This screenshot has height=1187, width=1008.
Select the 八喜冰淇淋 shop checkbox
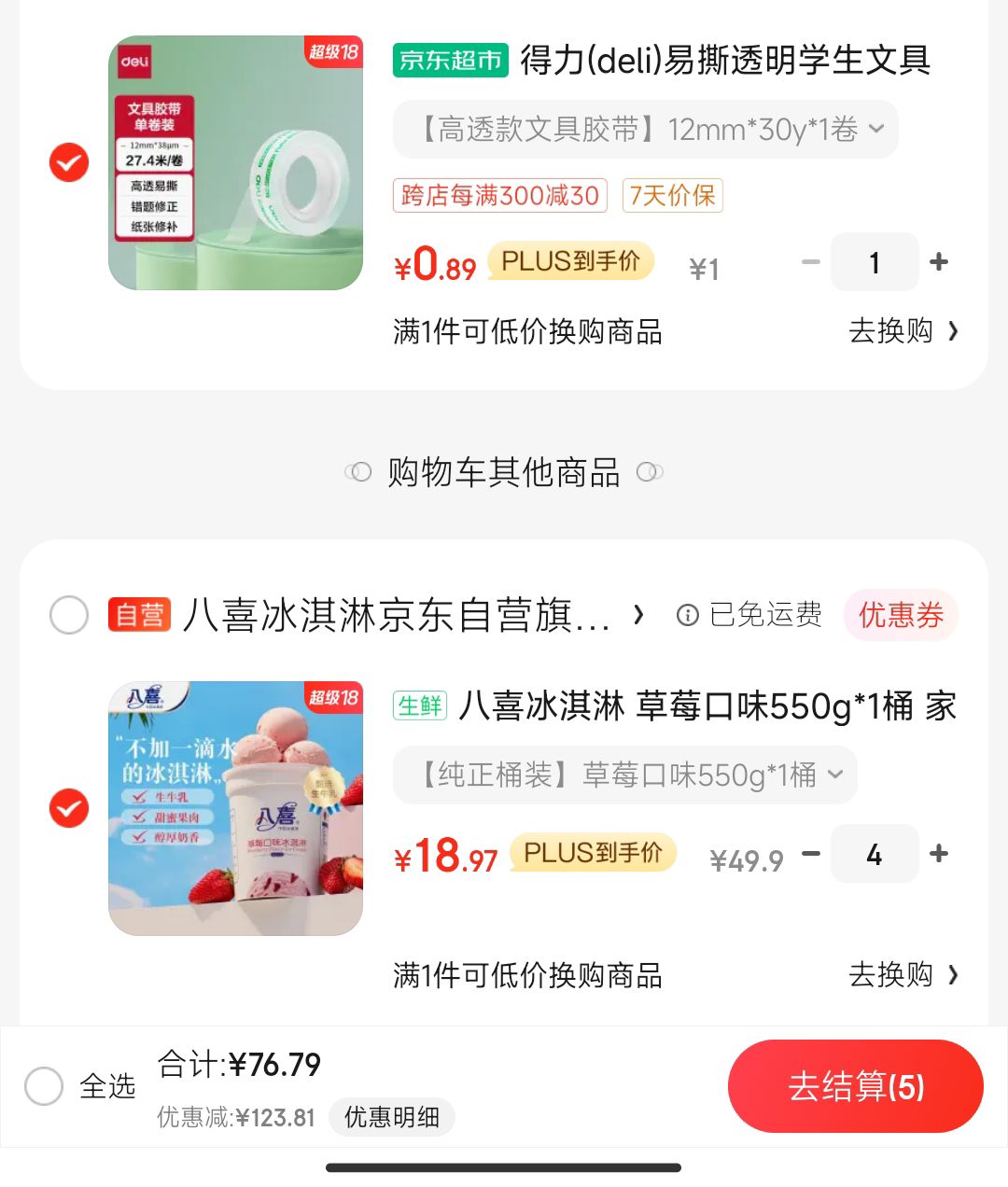tap(68, 615)
